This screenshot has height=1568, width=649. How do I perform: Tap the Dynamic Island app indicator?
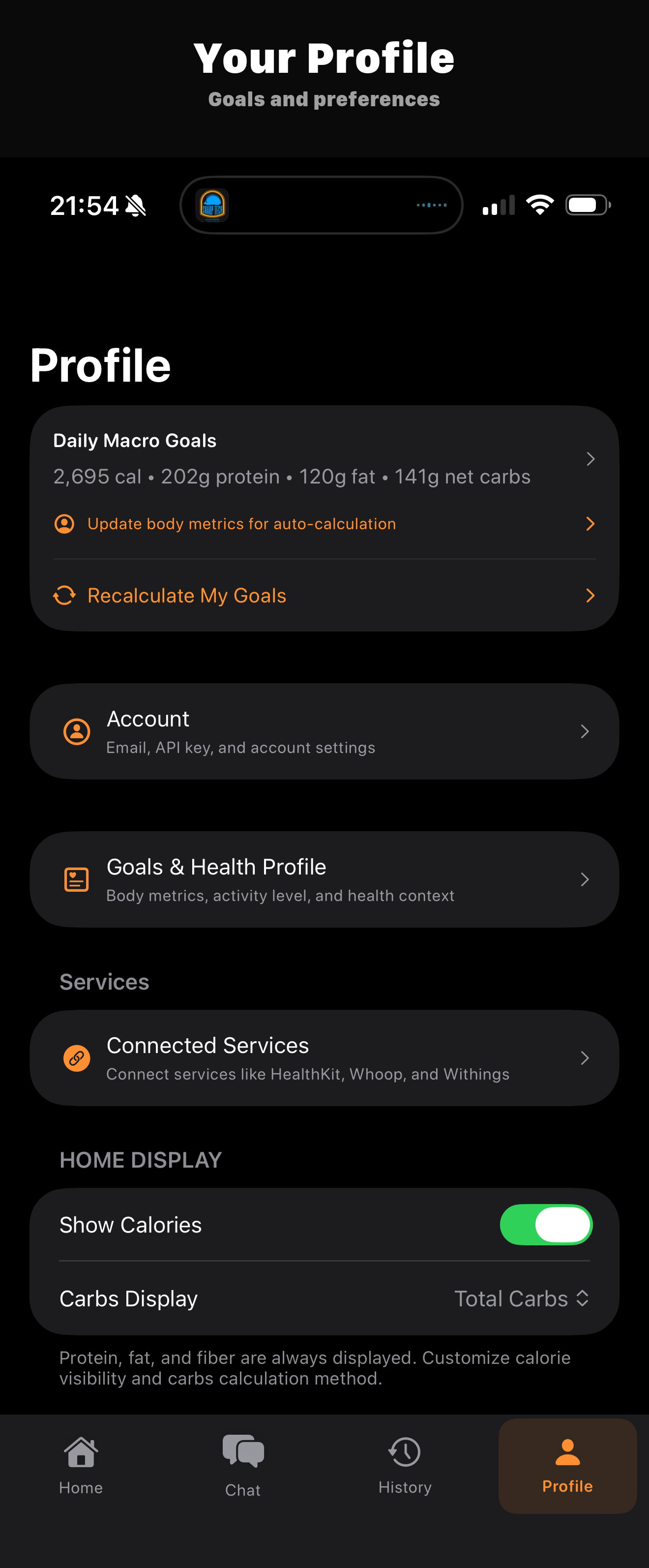tap(212, 205)
